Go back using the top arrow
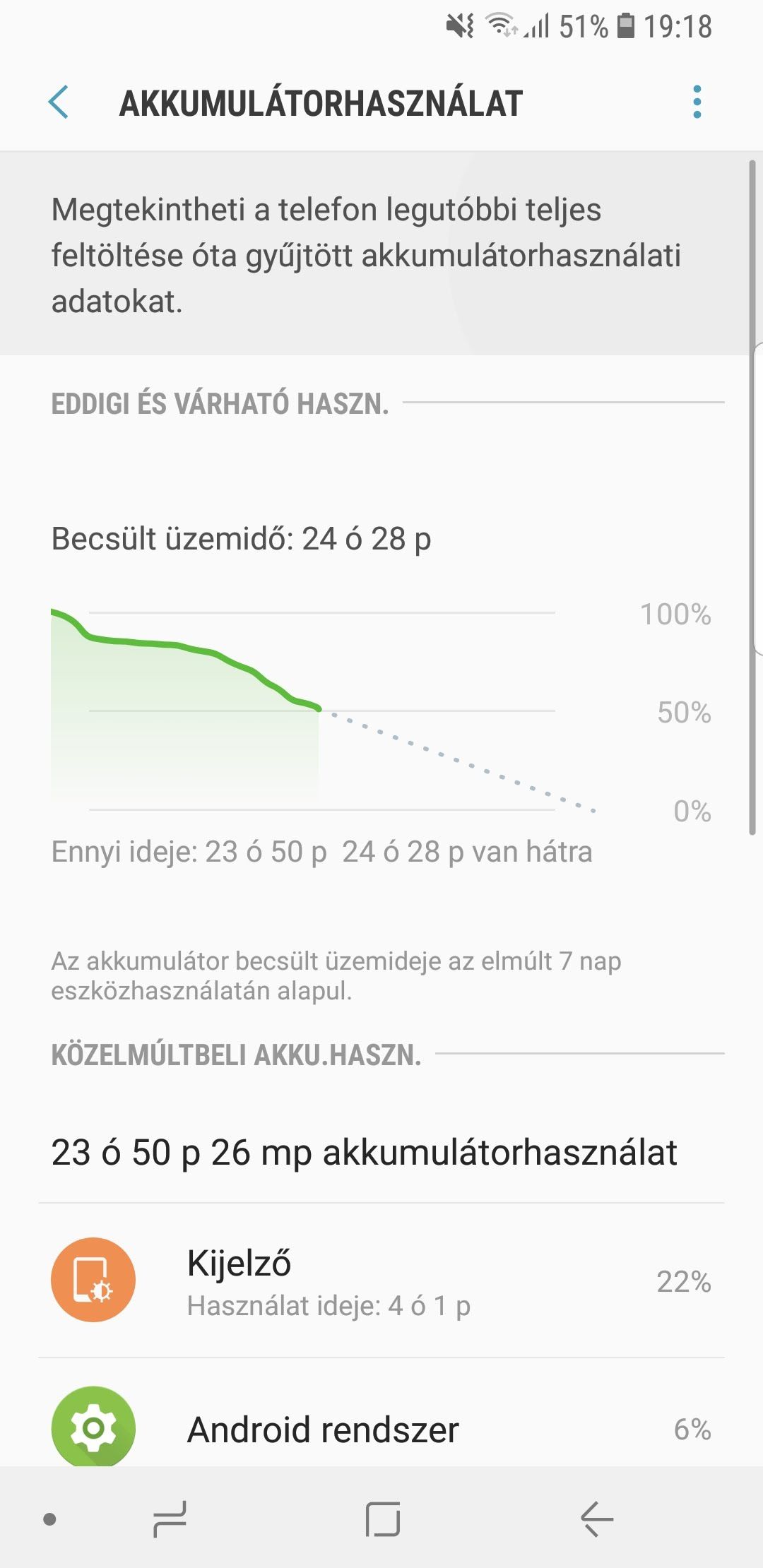This screenshot has height=1568, width=763. coord(59,102)
